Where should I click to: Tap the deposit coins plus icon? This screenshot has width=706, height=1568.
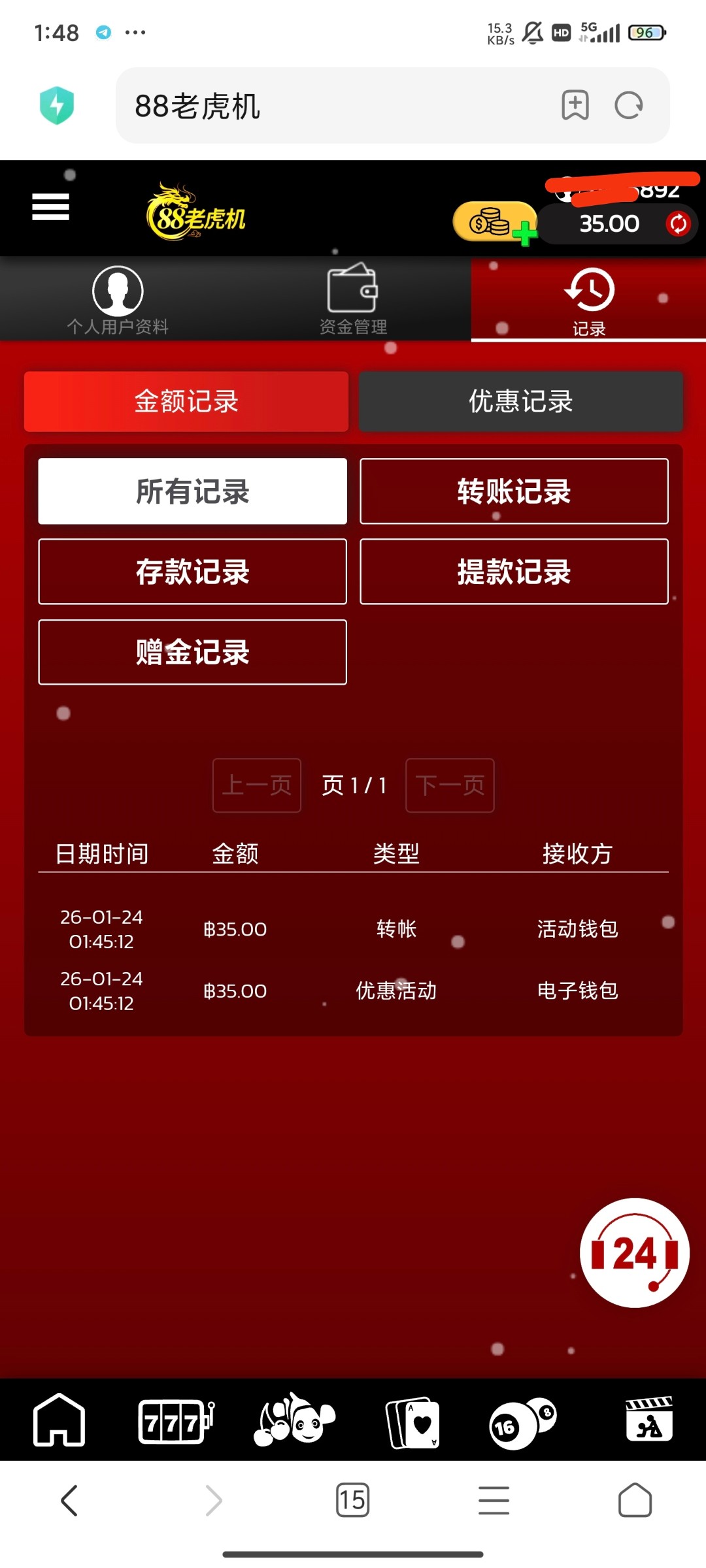click(495, 222)
